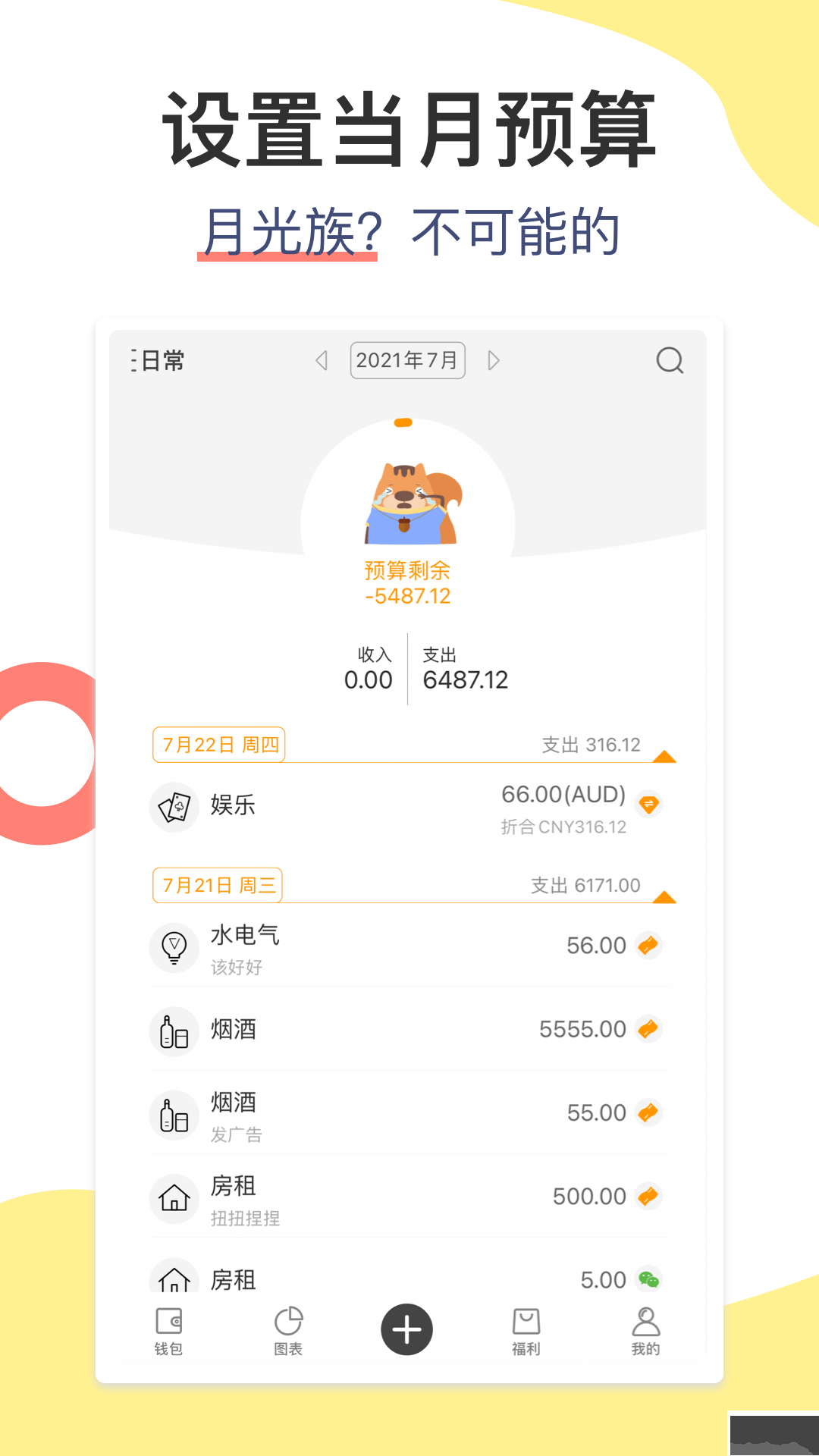Screen dimensions: 819x1456
Task: Open the 2021年7月 date picker
Action: point(407,360)
